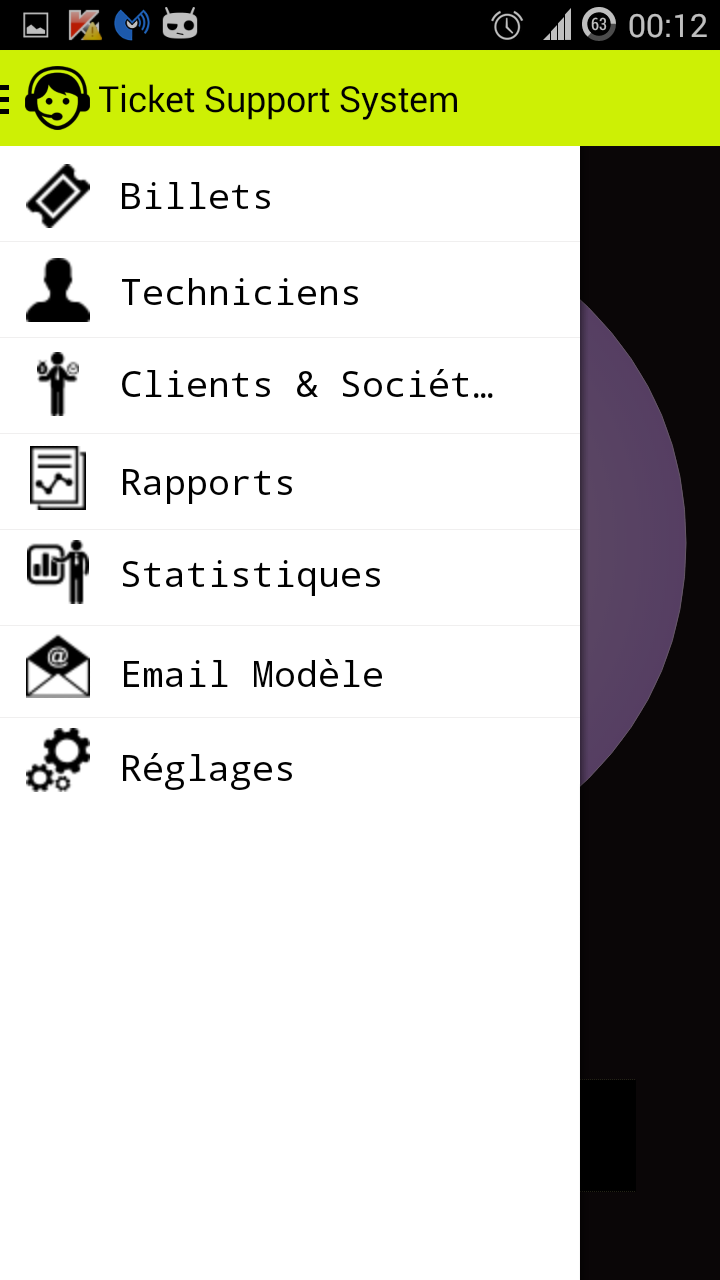Click the report chart icon next to Rapports
The height and width of the screenshot is (1280, 720).
click(x=57, y=480)
